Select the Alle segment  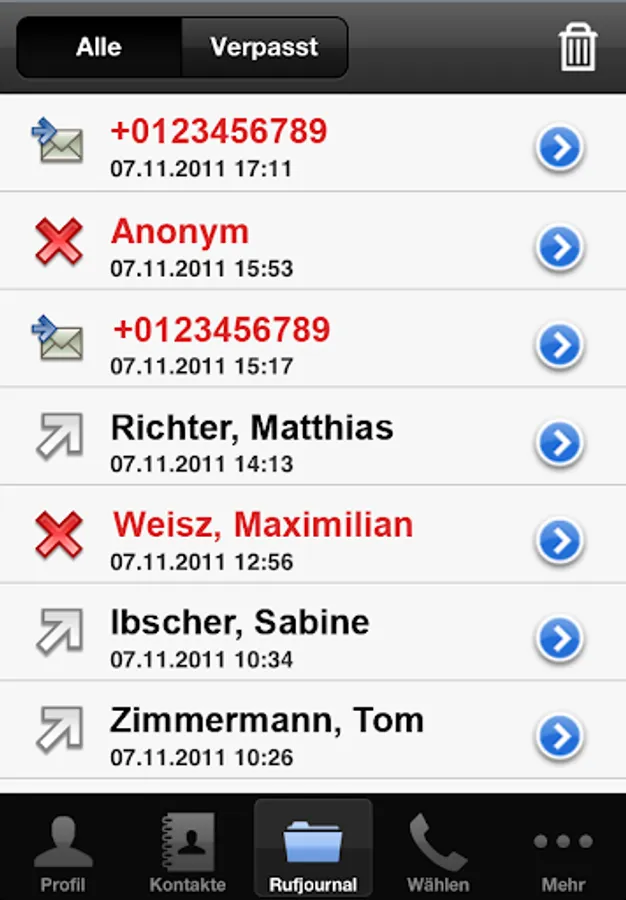[99, 47]
